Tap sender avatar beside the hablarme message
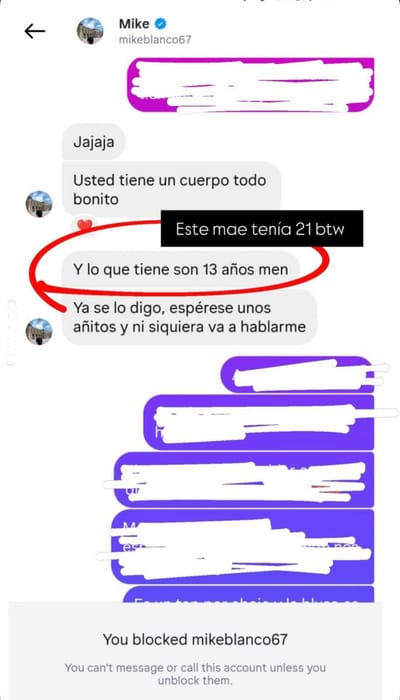Screen dimensions: 400x700 click(x=39, y=331)
